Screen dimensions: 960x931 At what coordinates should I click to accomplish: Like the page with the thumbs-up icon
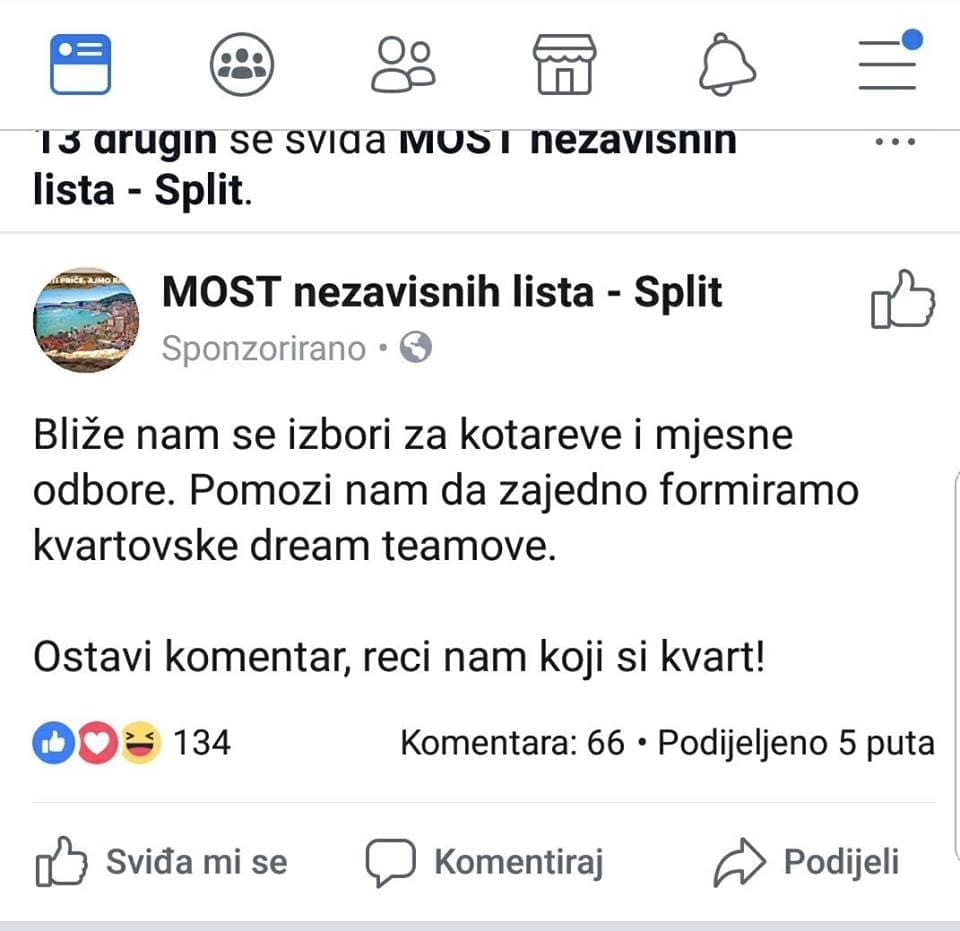(902, 299)
